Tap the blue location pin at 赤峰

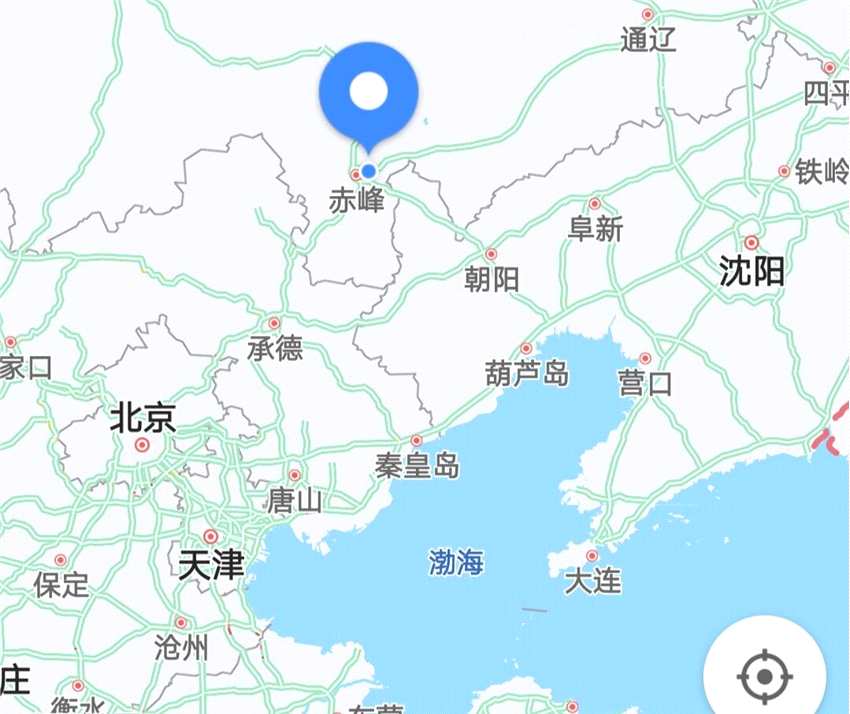369,95
